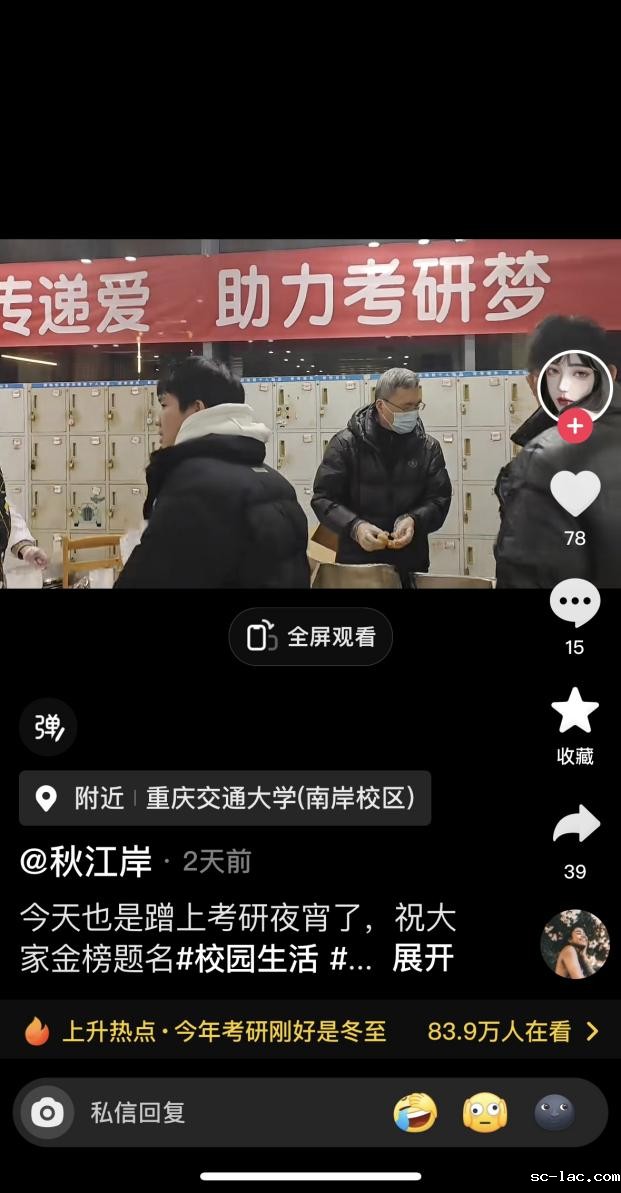This screenshot has height=1193, width=621.
Task: Send the laughing-crying emoji reply
Action: [416, 1112]
